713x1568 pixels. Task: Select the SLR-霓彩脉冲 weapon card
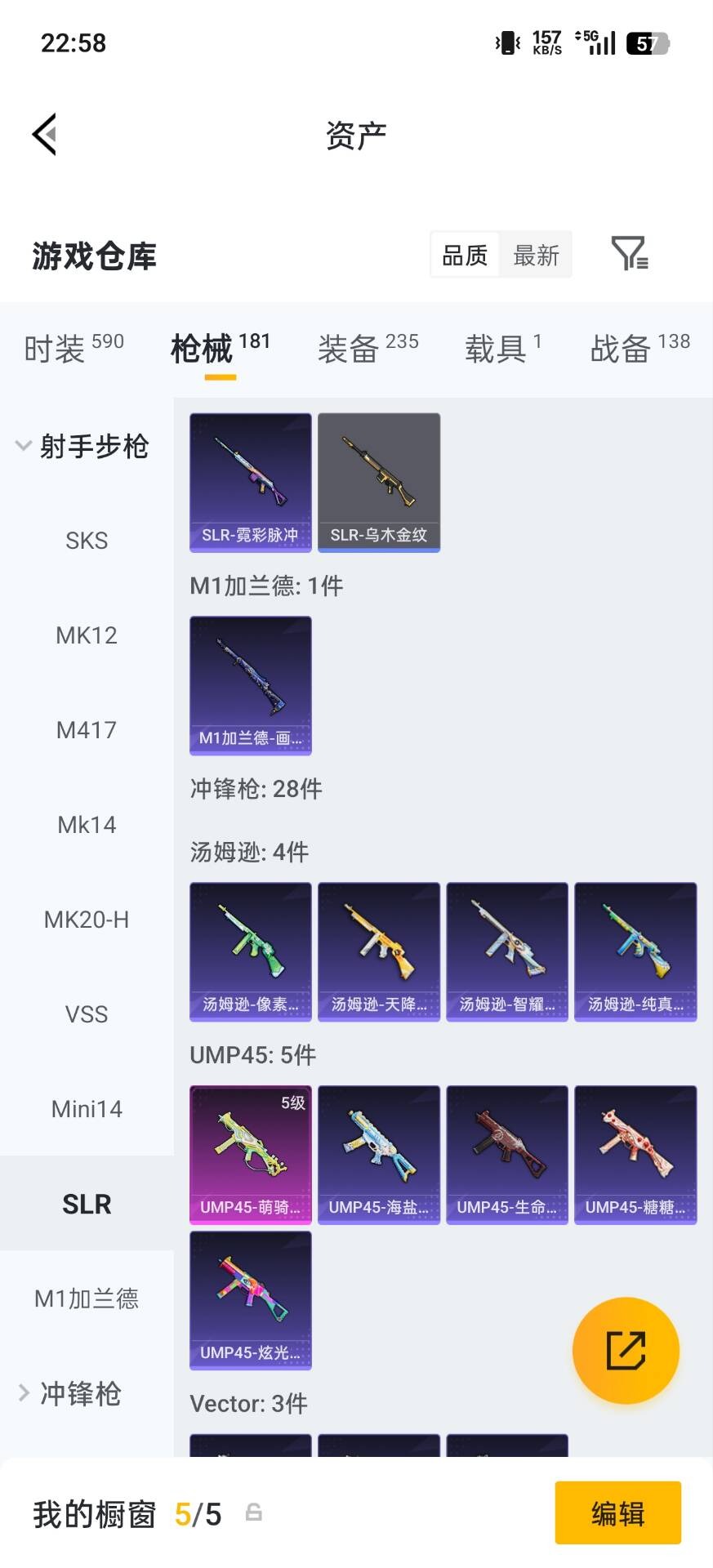point(250,482)
